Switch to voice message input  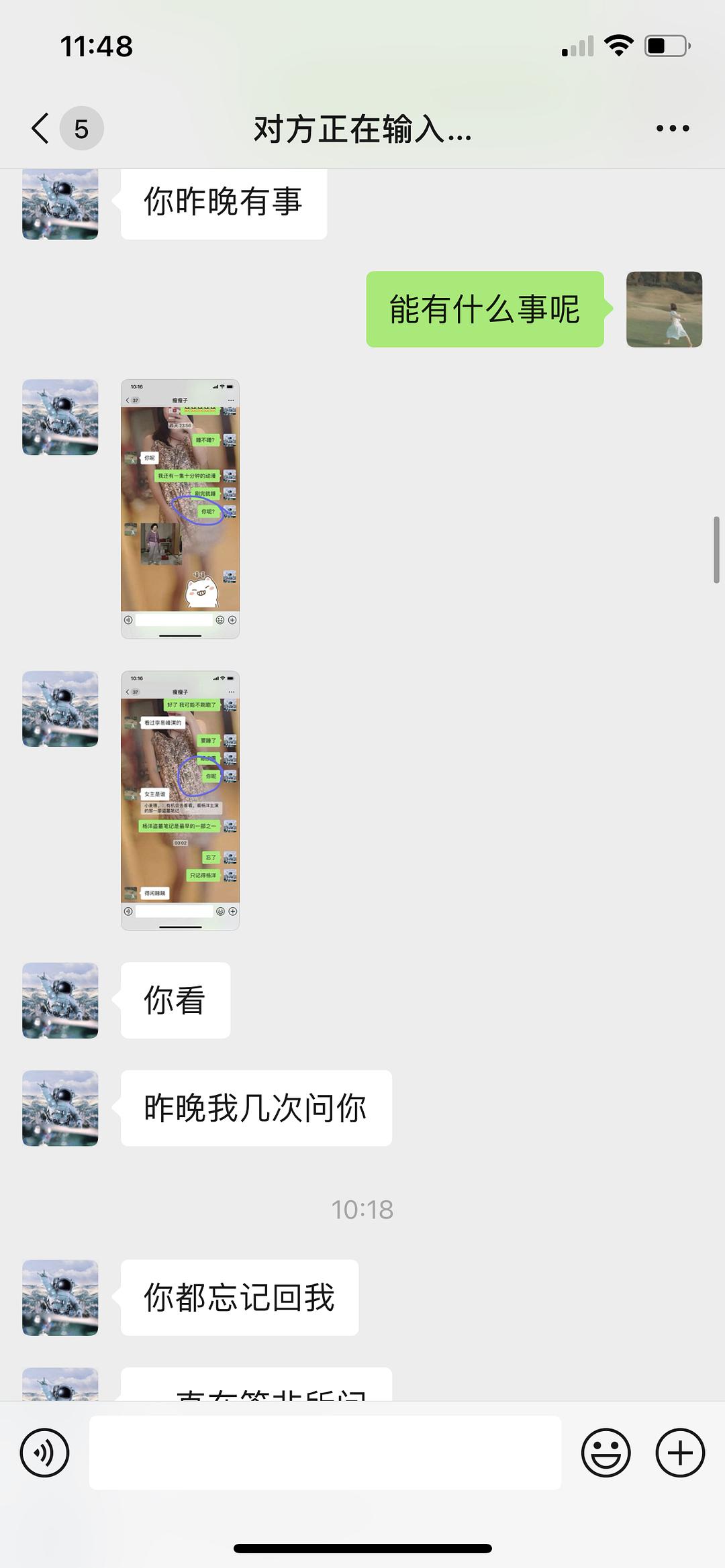[x=44, y=1453]
